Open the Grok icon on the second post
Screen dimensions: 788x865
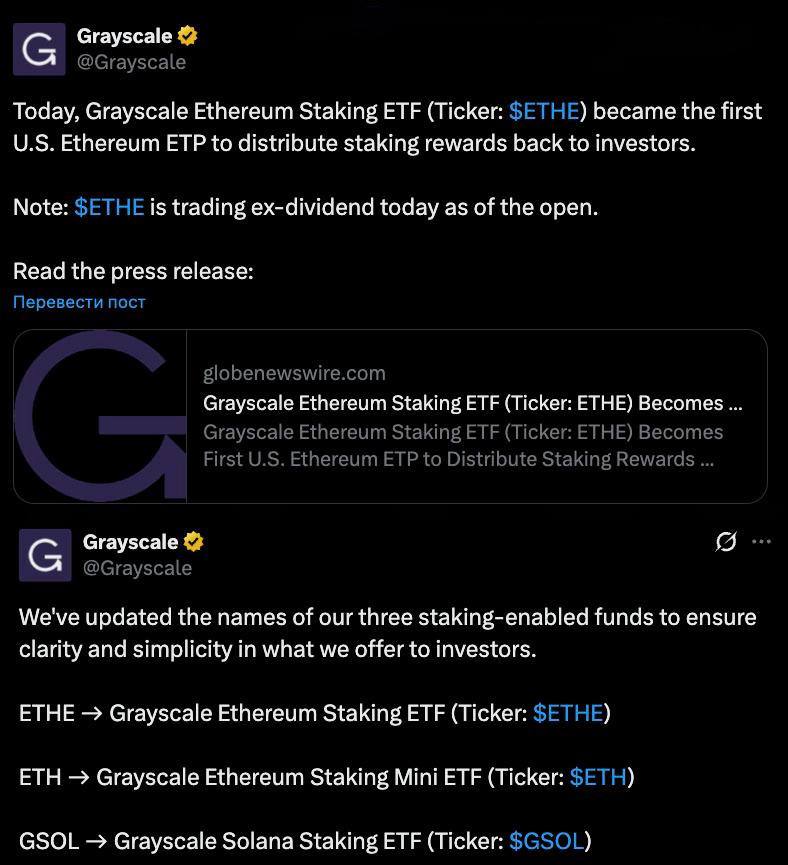(x=727, y=542)
